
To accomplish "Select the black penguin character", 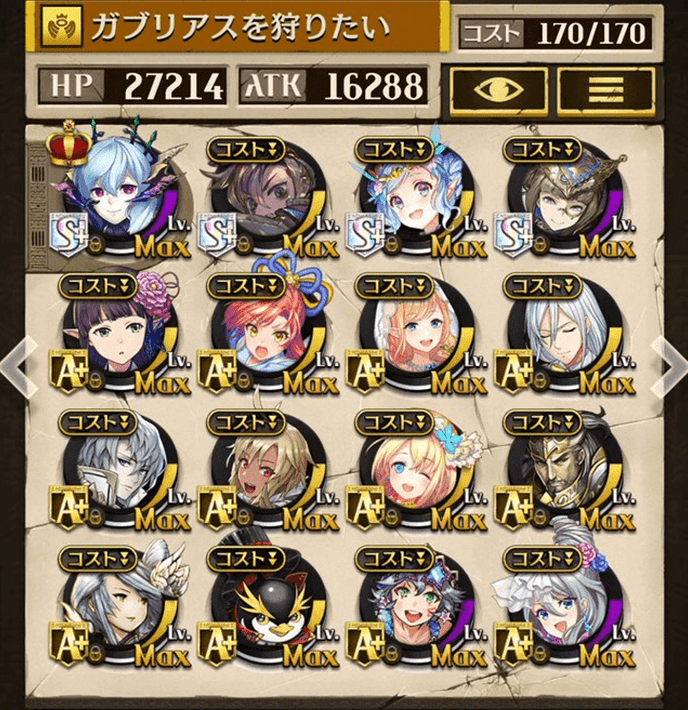I will [x=265, y=610].
